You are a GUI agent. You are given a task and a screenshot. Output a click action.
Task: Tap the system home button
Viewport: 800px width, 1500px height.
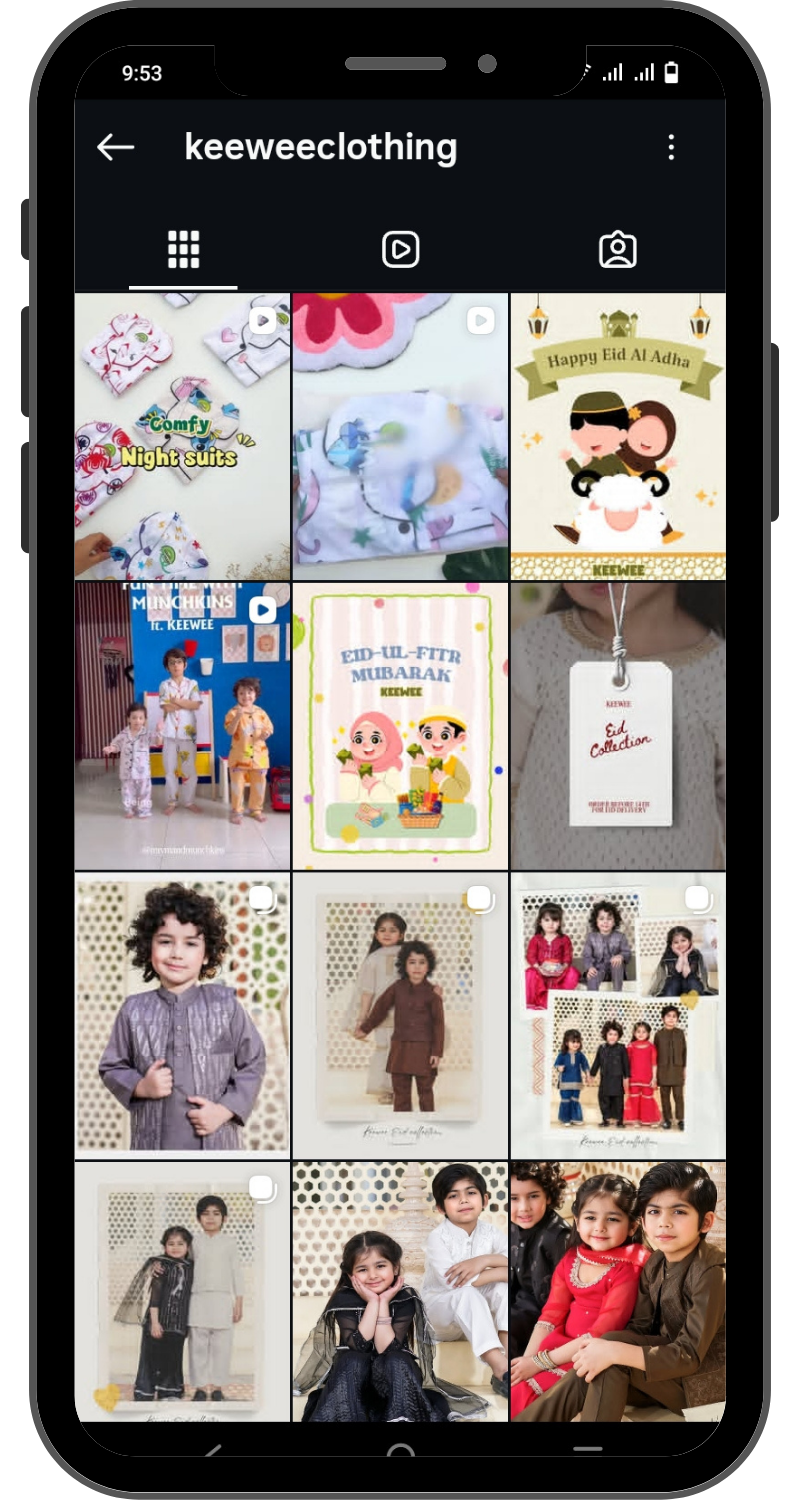[400, 1450]
